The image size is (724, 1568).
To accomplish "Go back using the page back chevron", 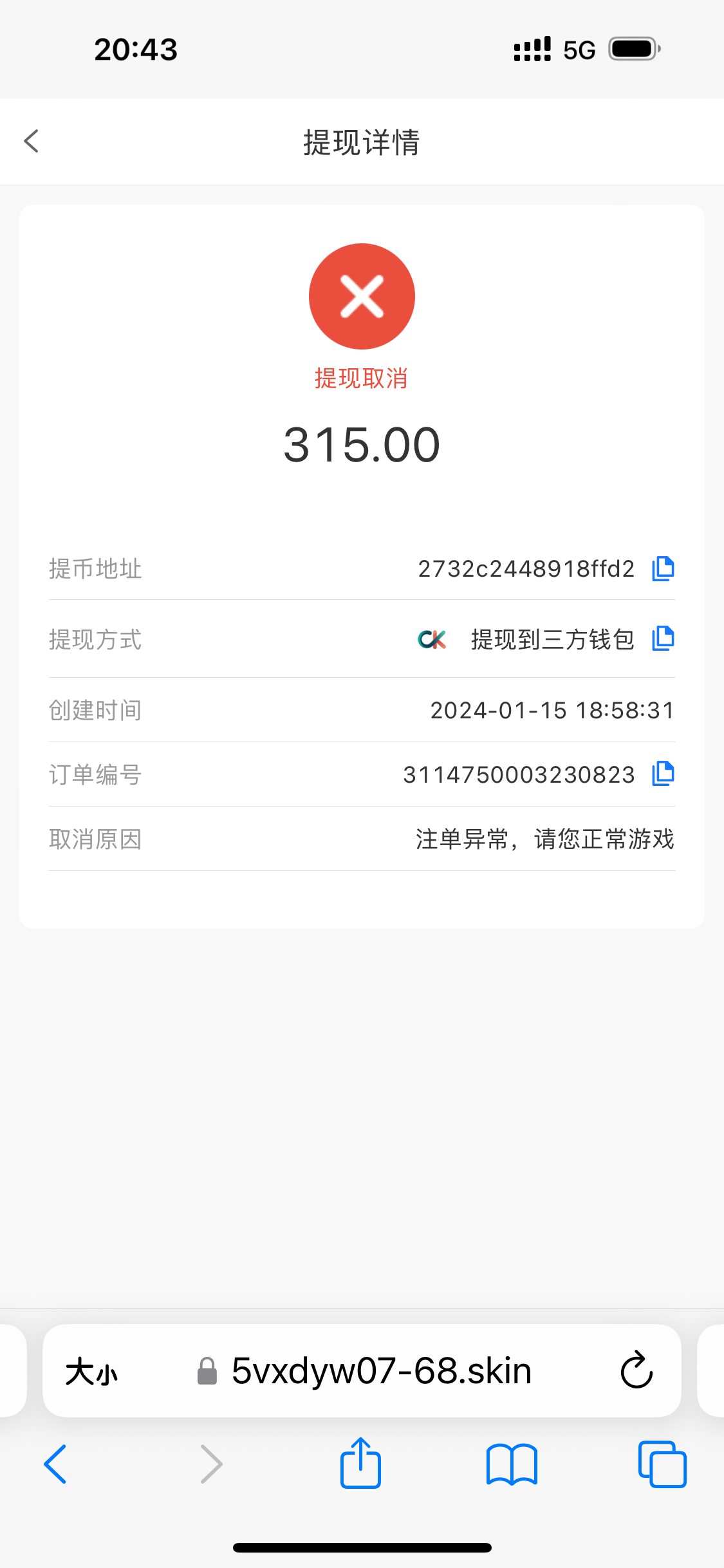I will point(31,141).
